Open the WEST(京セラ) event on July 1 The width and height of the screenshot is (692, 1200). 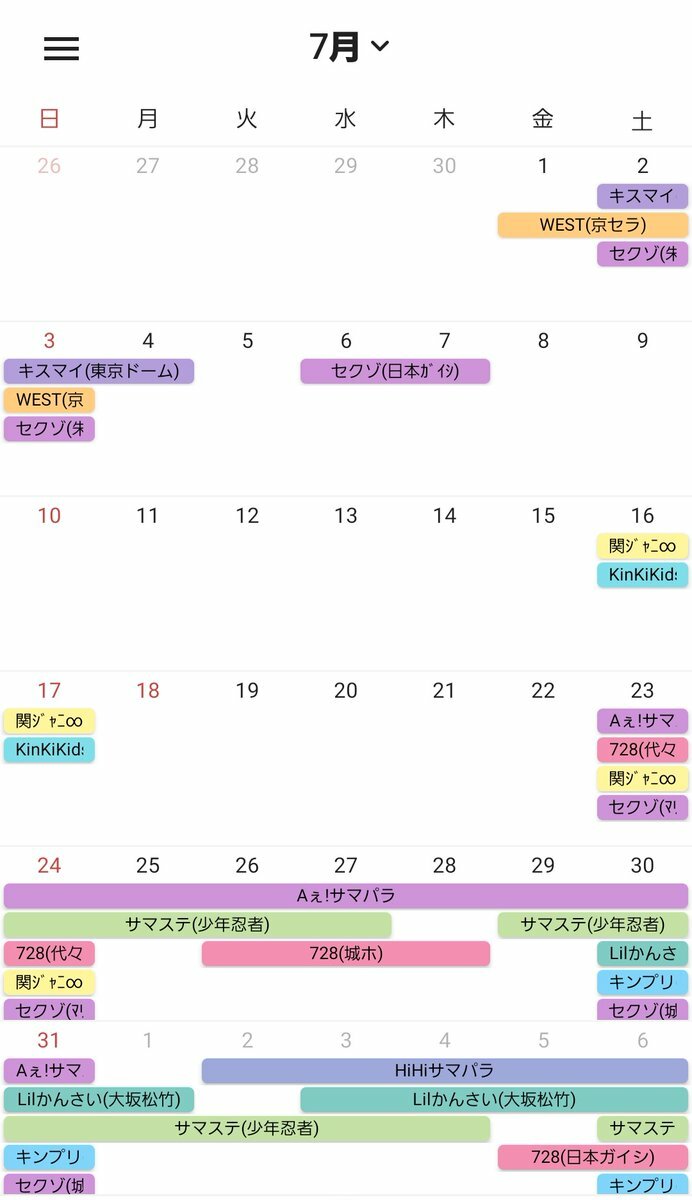click(x=592, y=225)
